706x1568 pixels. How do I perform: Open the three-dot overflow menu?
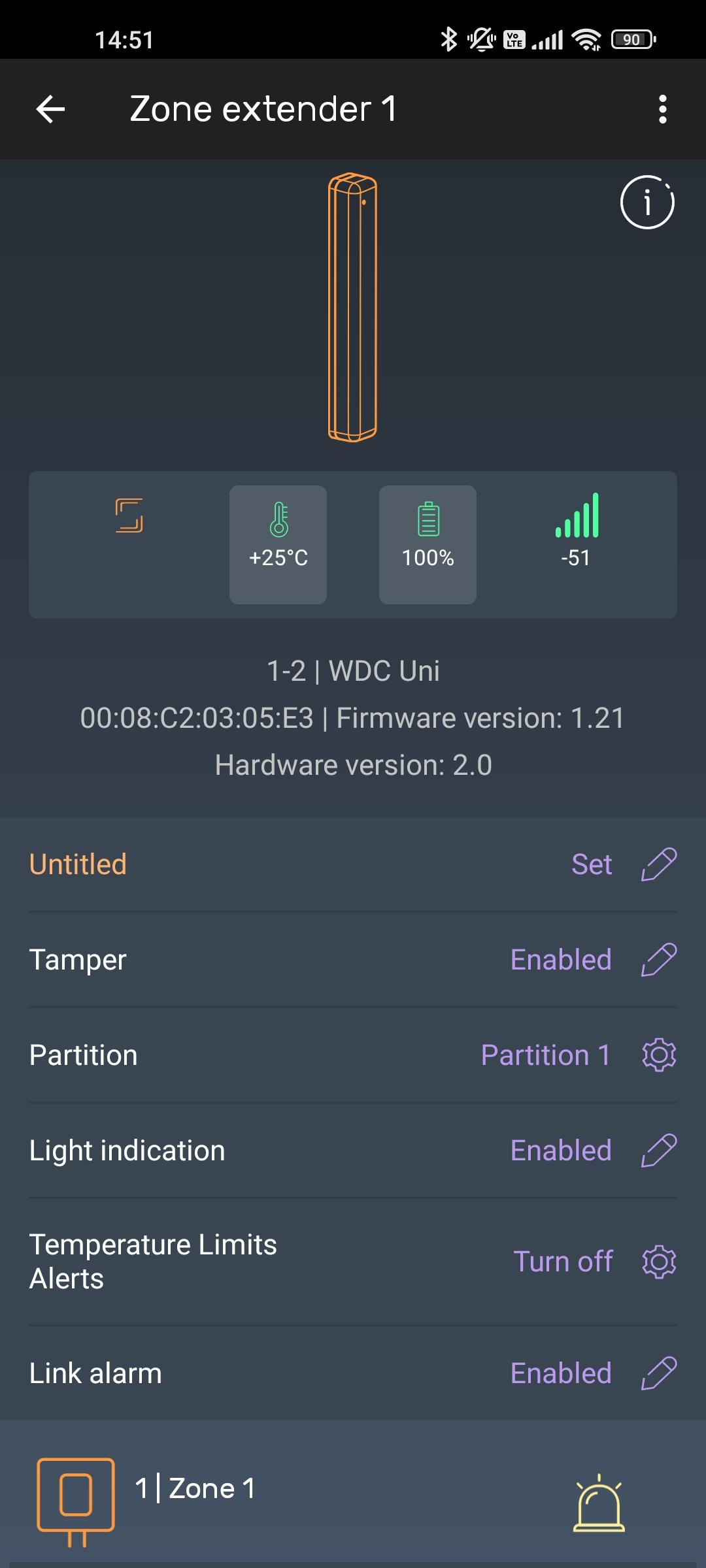pyautogui.click(x=662, y=109)
